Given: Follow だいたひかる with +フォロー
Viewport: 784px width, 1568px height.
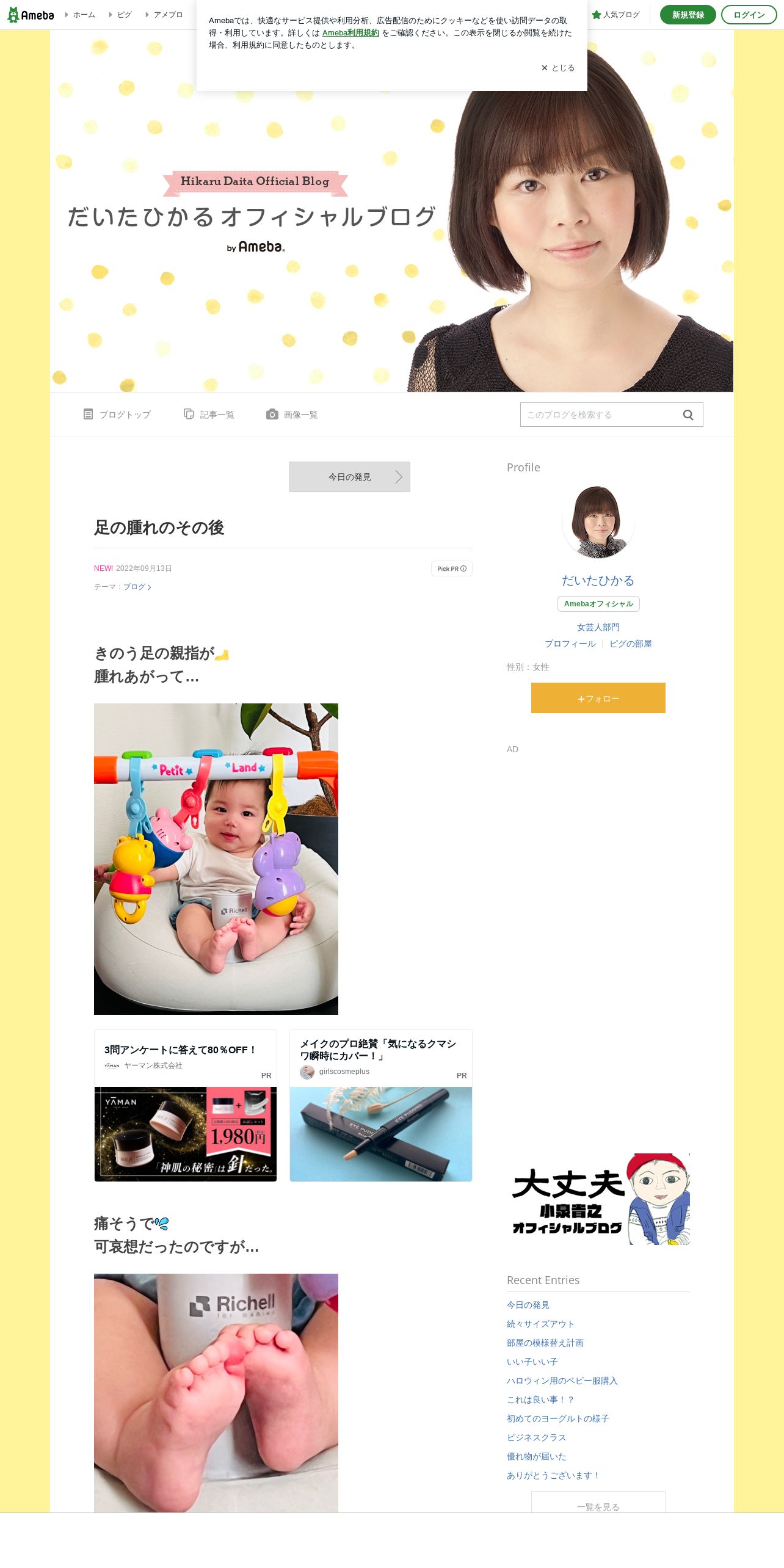Looking at the screenshot, I should coord(598,698).
